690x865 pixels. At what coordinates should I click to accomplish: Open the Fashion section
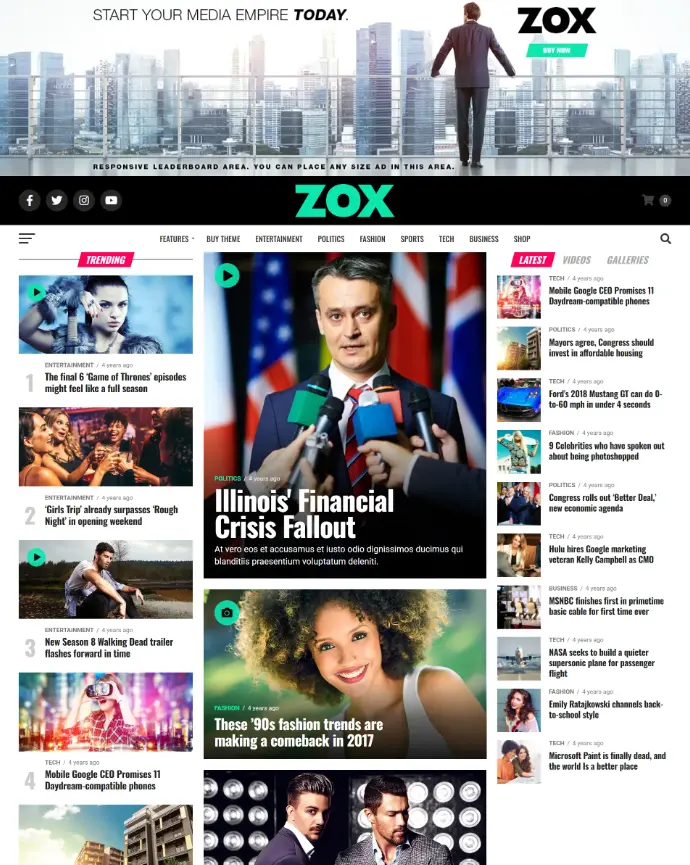click(373, 239)
